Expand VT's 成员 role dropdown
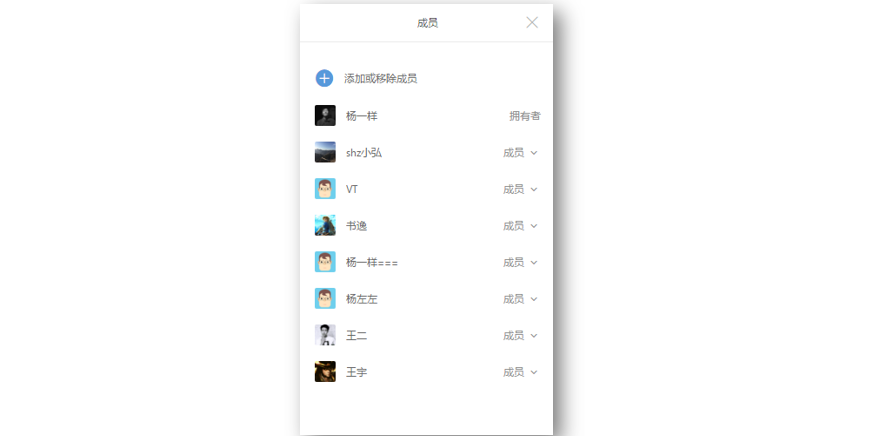This screenshot has width=869, height=436. 521,189
